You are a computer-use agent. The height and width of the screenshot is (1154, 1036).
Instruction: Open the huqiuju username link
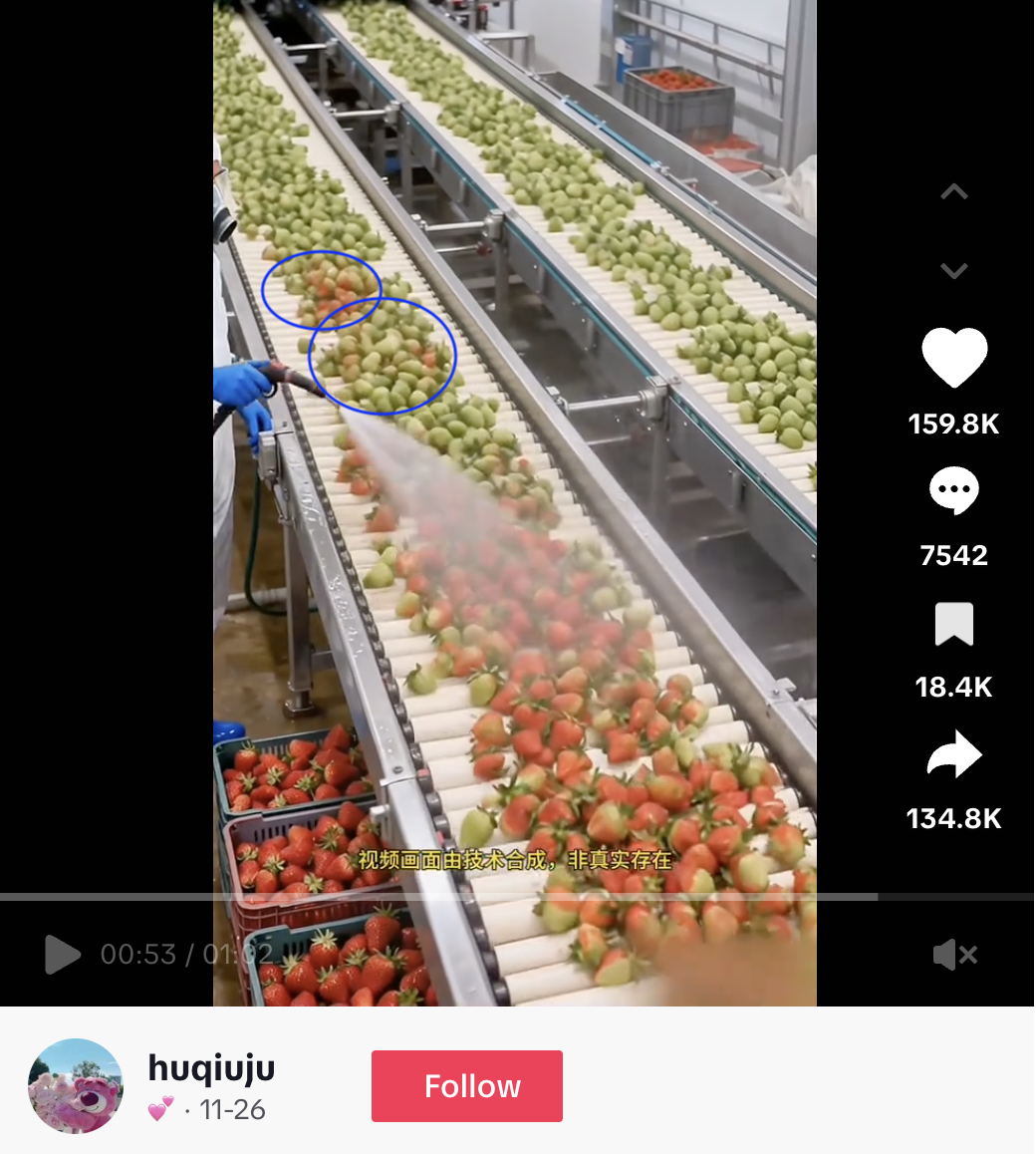coord(211,1068)
